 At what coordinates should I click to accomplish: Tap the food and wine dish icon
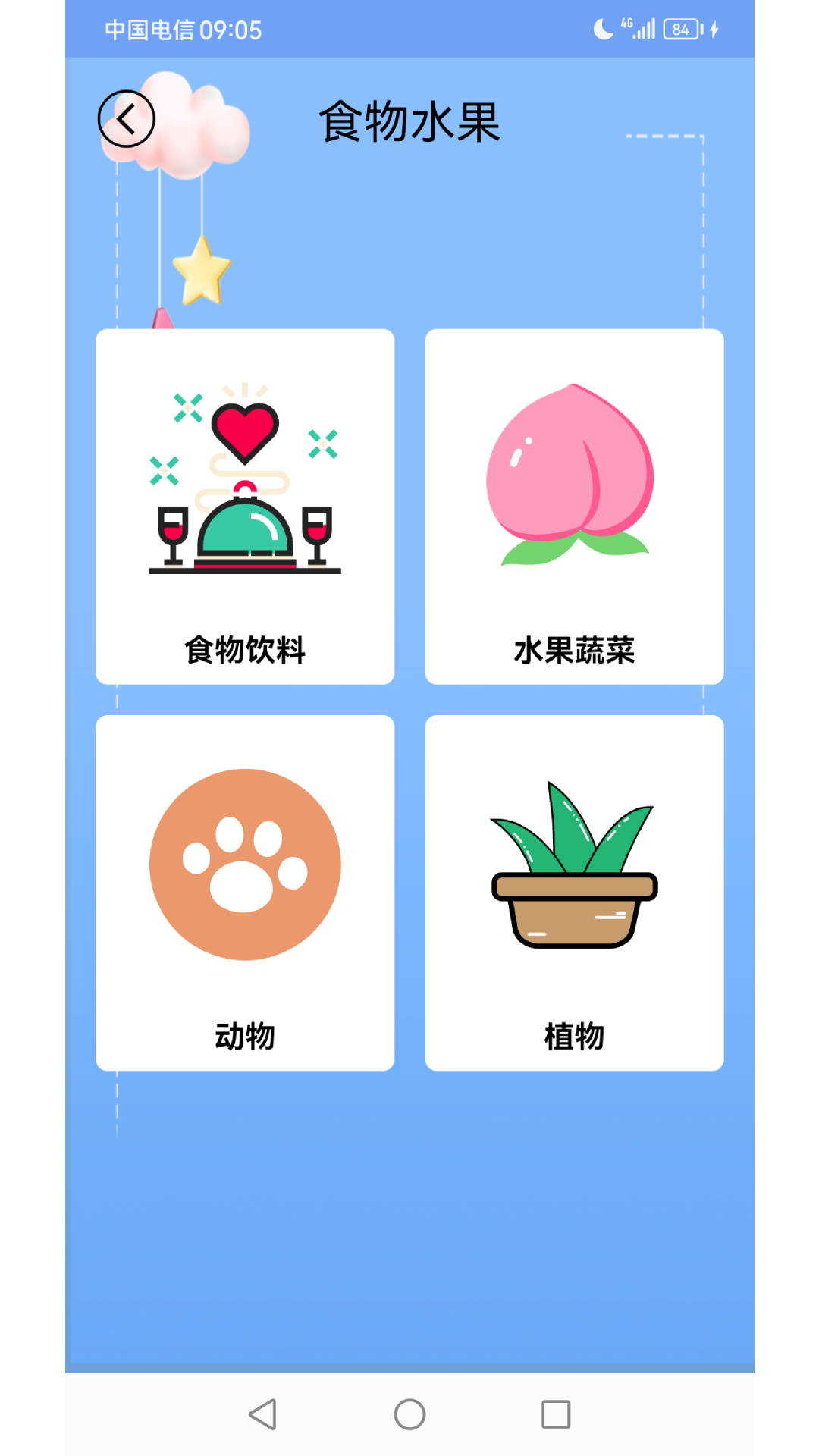pyautogui.click(x=244, y=485)
